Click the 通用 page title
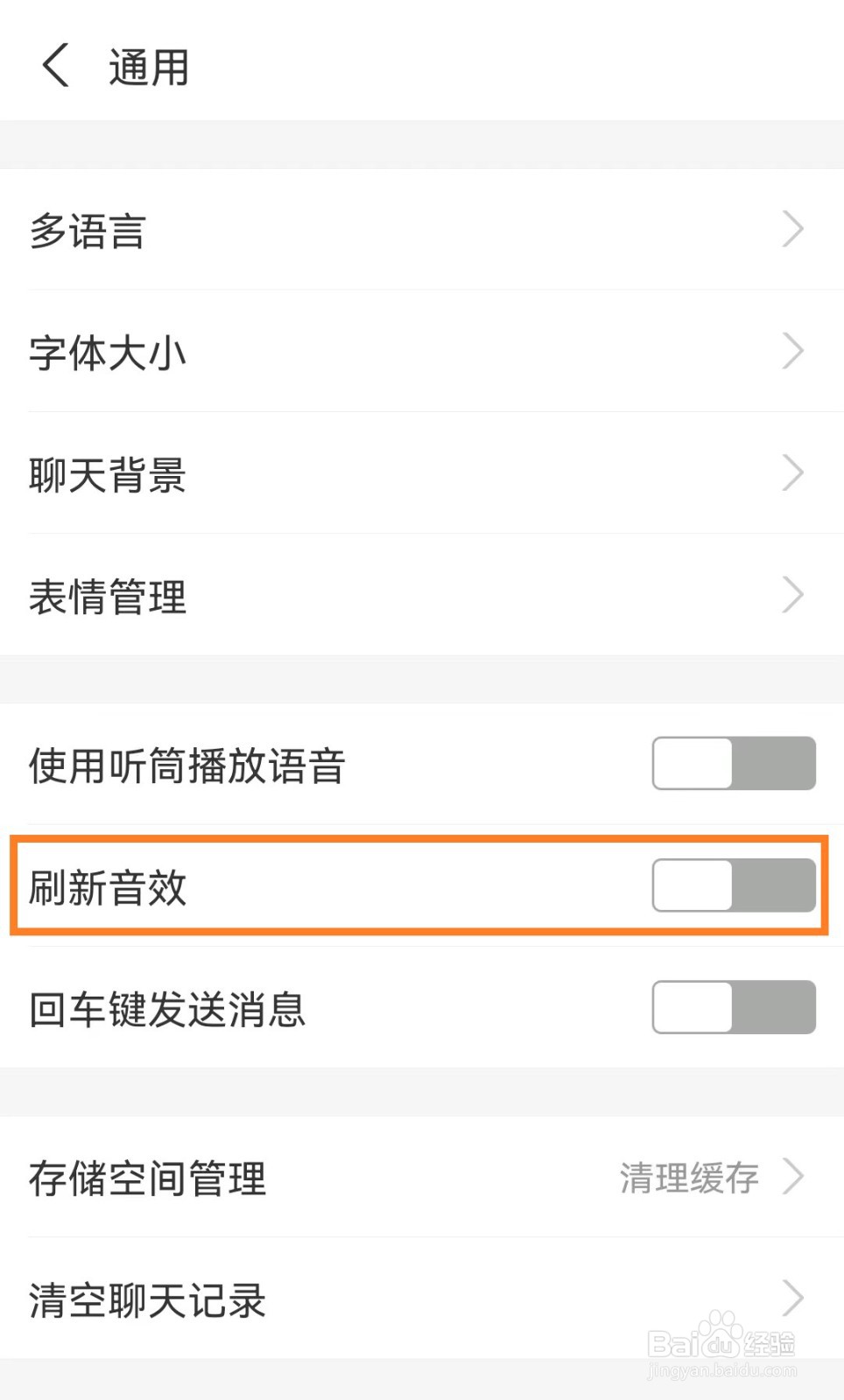844x1400 pixels. (x=149, y=65)
